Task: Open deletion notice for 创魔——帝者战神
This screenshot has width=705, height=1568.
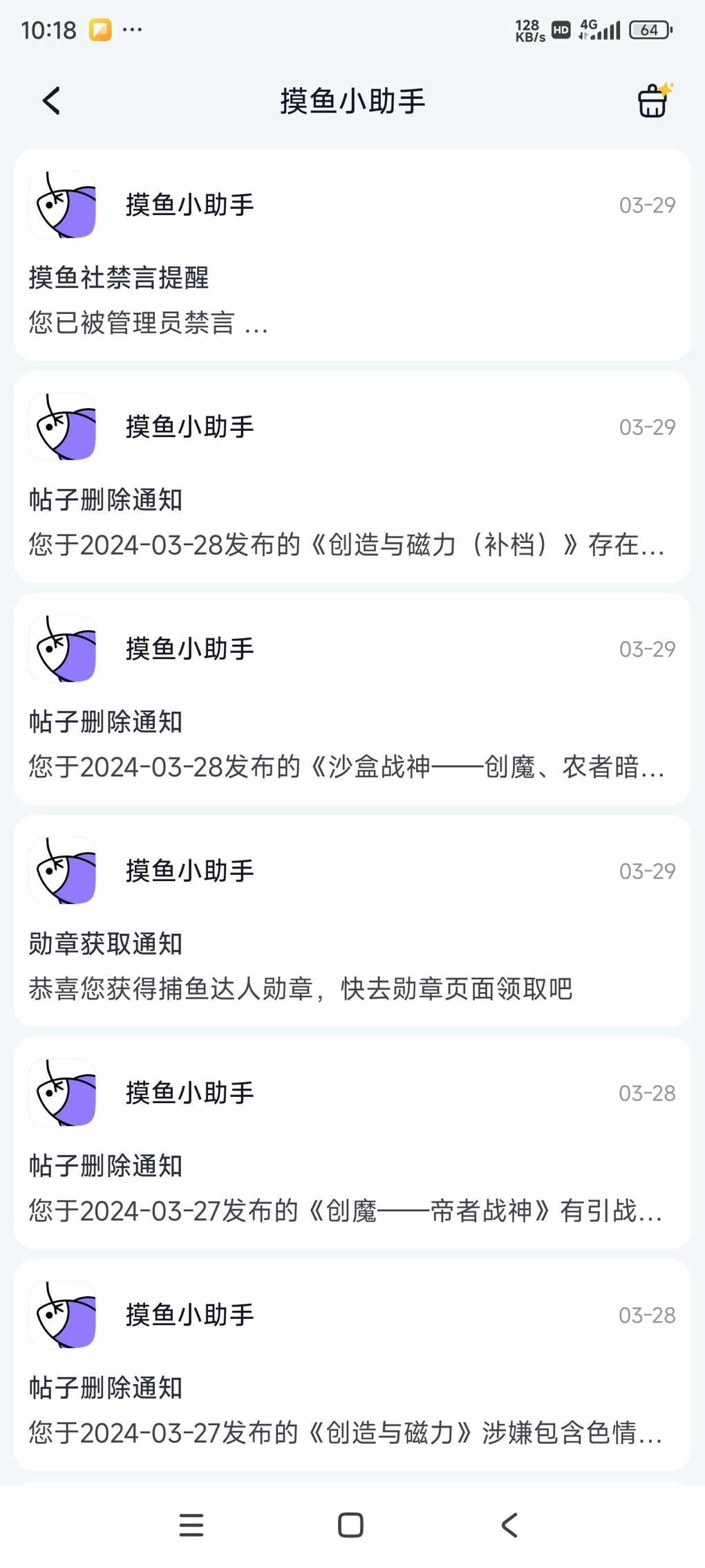Action: pyautogui.click(x=352, y=1143)
